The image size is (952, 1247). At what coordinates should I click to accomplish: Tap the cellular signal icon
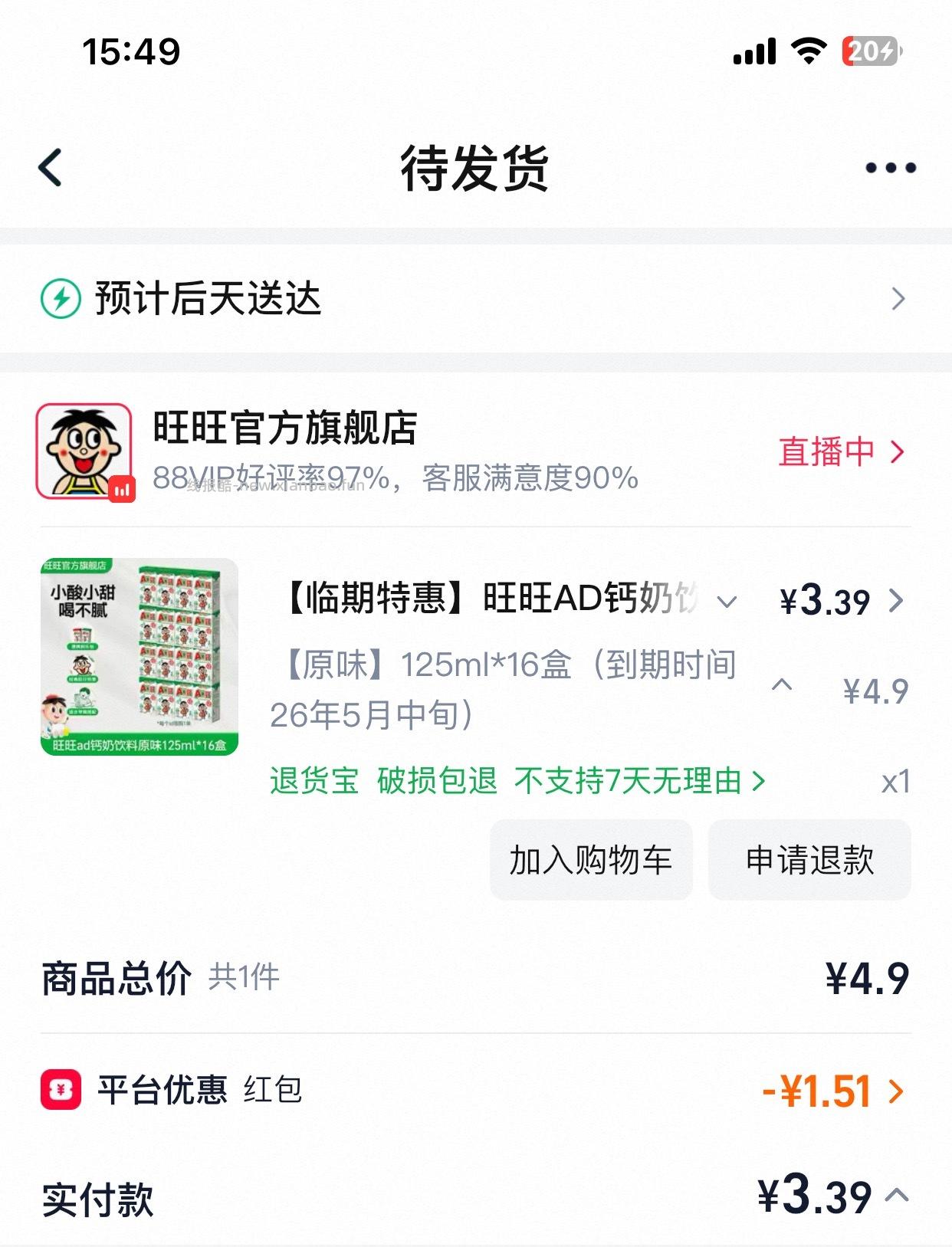click(755, 51)
